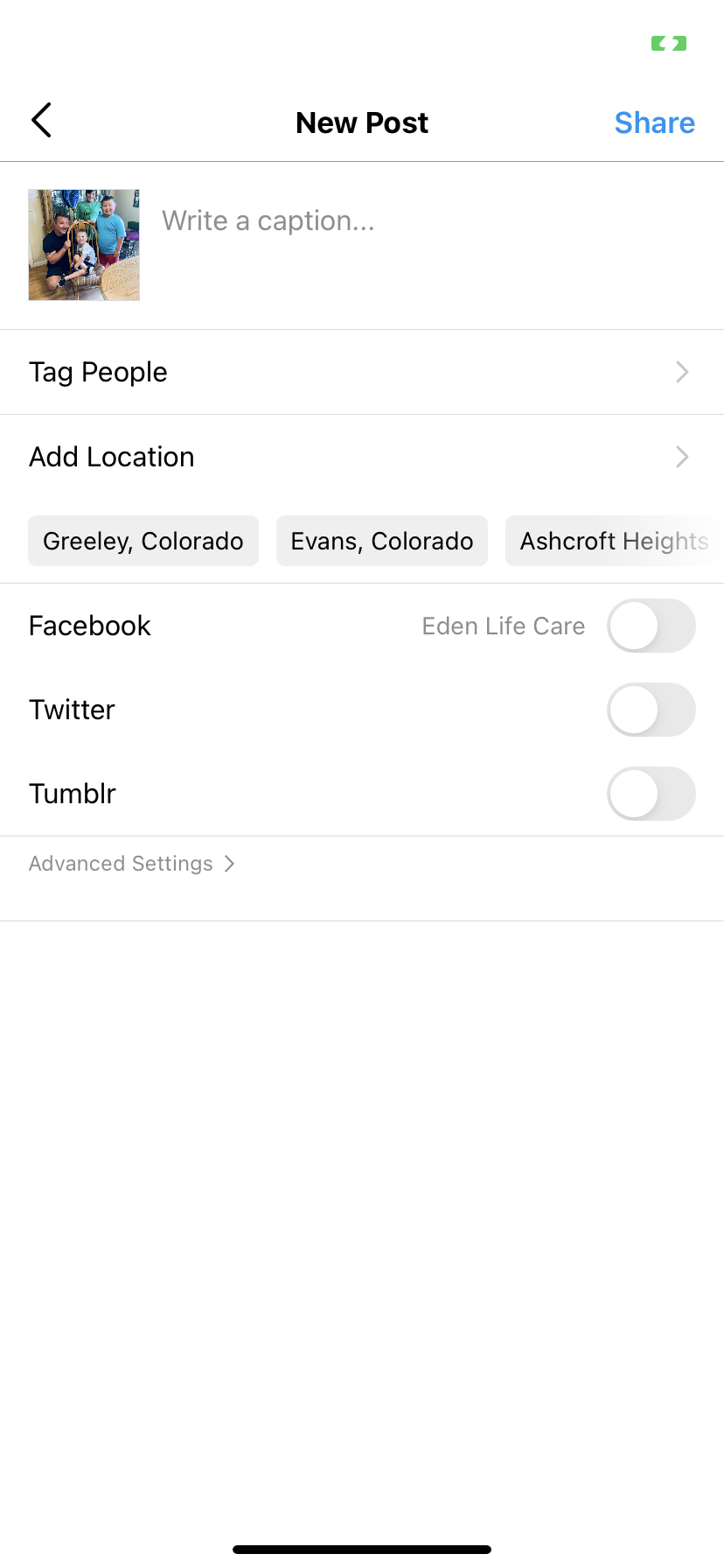This screenshot has width=724, height=1568.
Task: Select the Greeley, Colorado location chip
Action: click(x=143, y=541)
